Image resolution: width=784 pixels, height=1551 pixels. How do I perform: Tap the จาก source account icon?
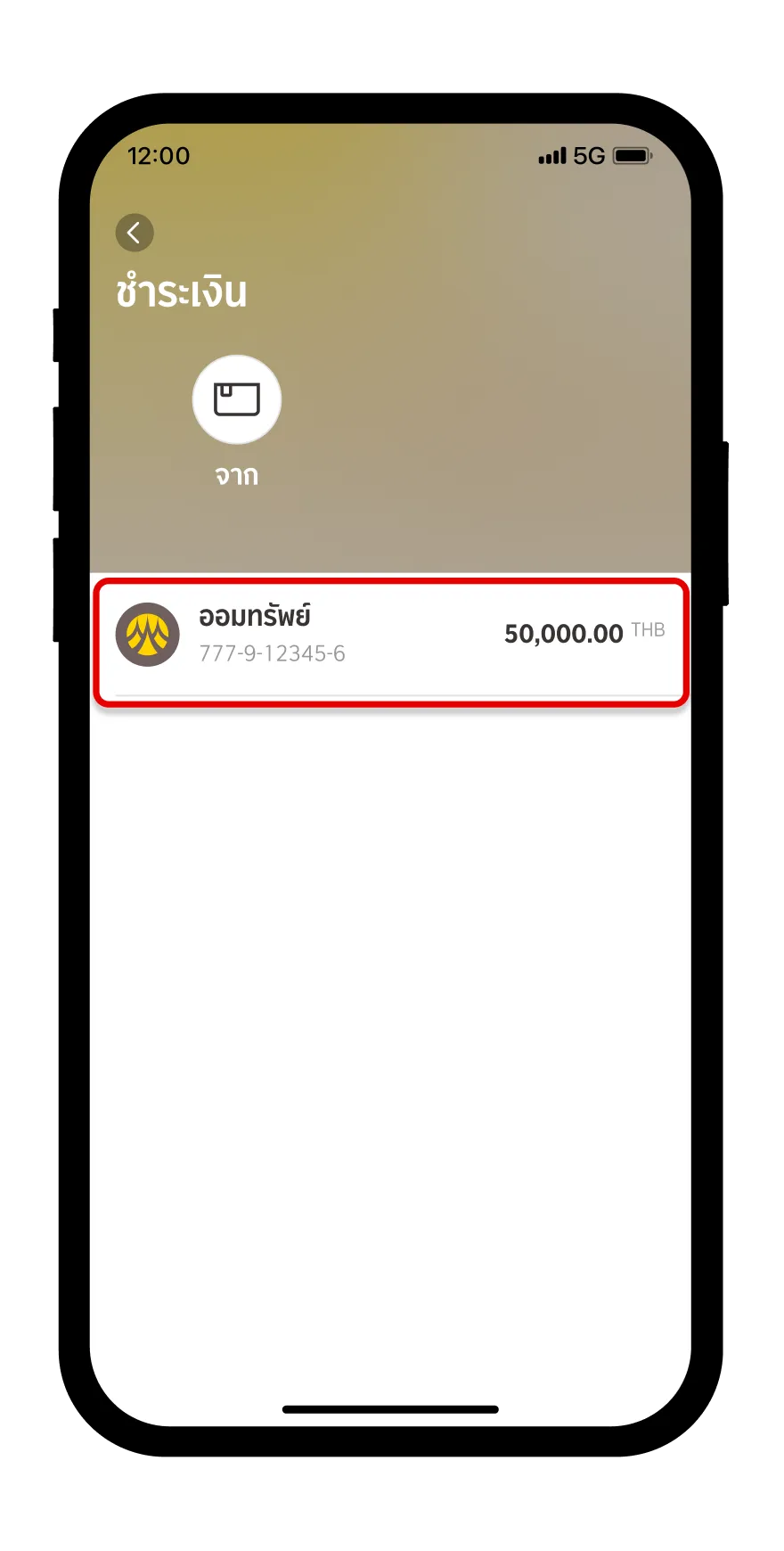pos(237,399)
